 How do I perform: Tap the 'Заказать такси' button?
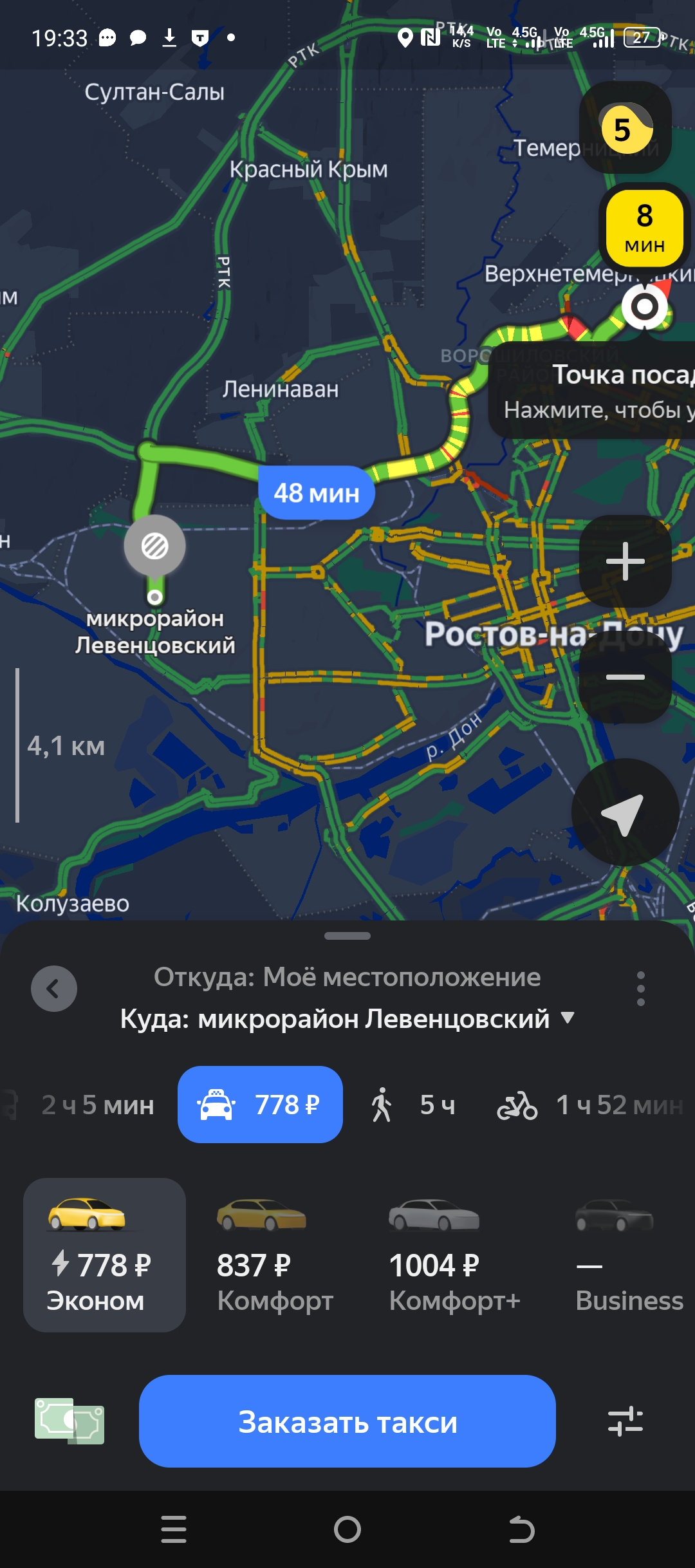(x=347, y=1421)
